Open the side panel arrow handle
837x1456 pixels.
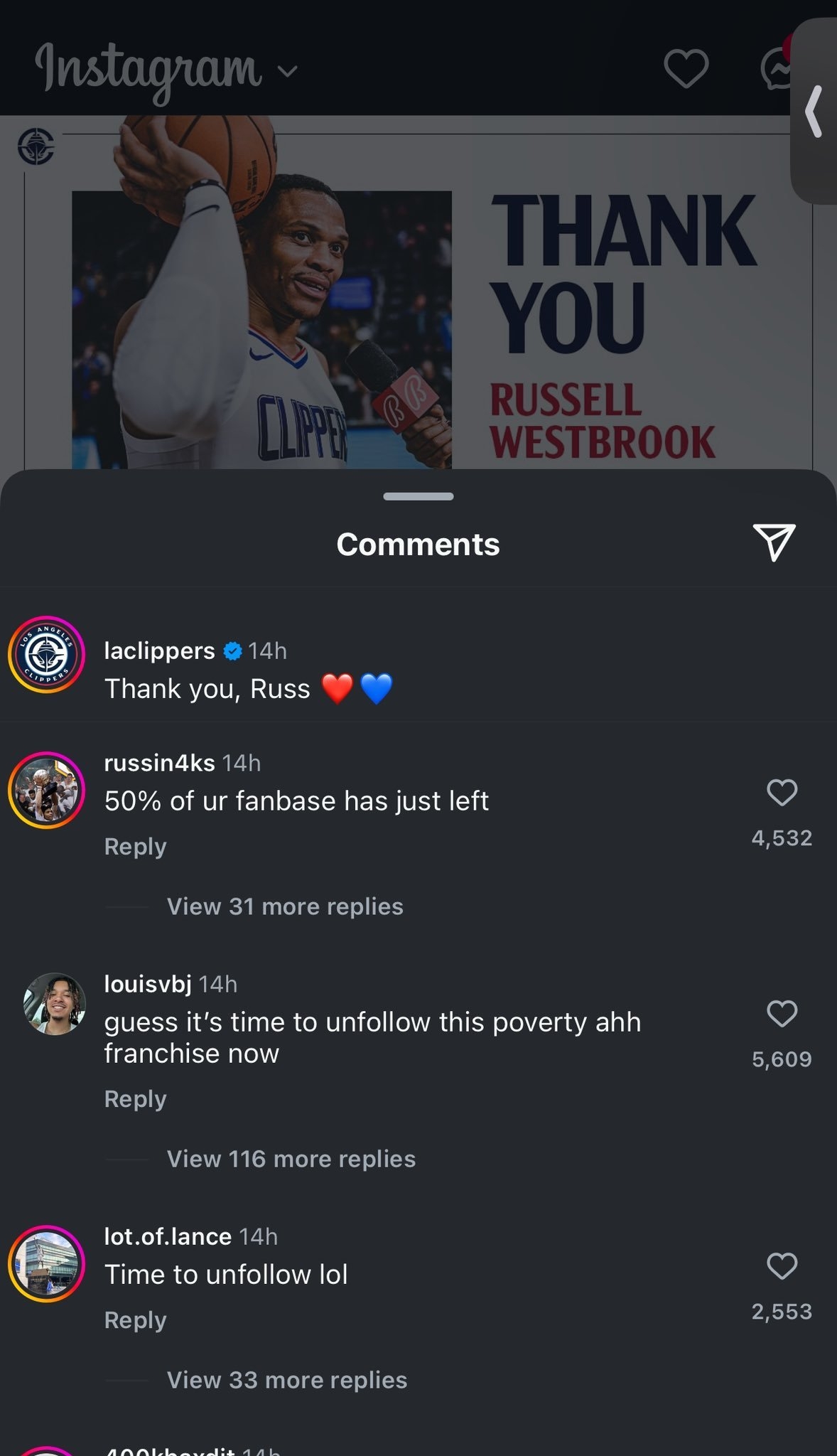coord(814,112)
